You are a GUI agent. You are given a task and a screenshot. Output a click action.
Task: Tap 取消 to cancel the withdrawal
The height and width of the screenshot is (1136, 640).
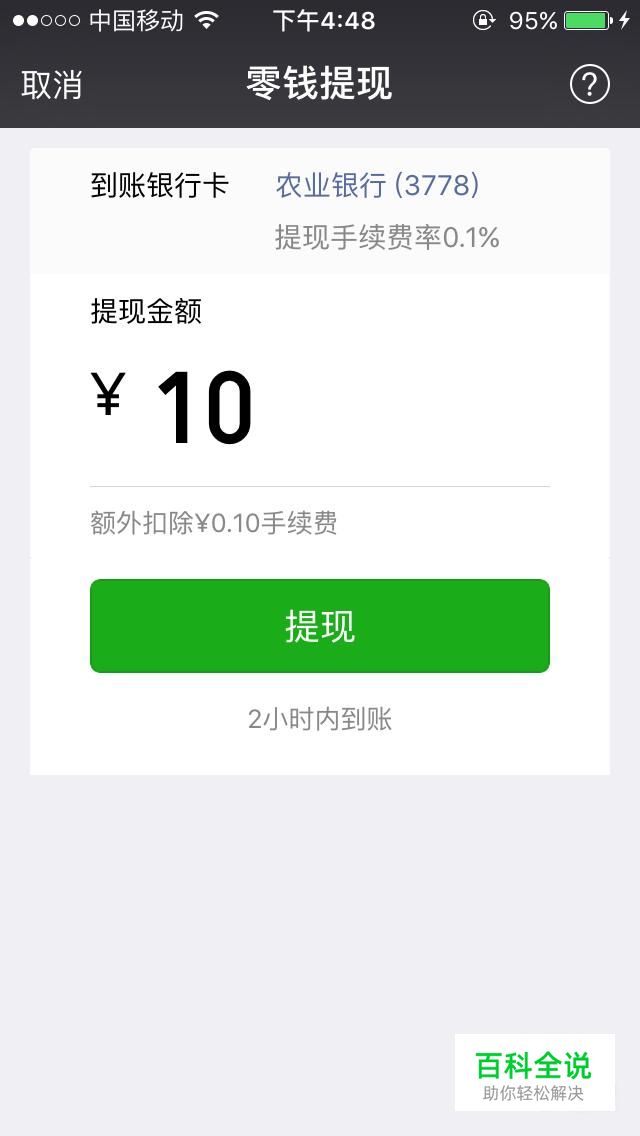[51, 85]
